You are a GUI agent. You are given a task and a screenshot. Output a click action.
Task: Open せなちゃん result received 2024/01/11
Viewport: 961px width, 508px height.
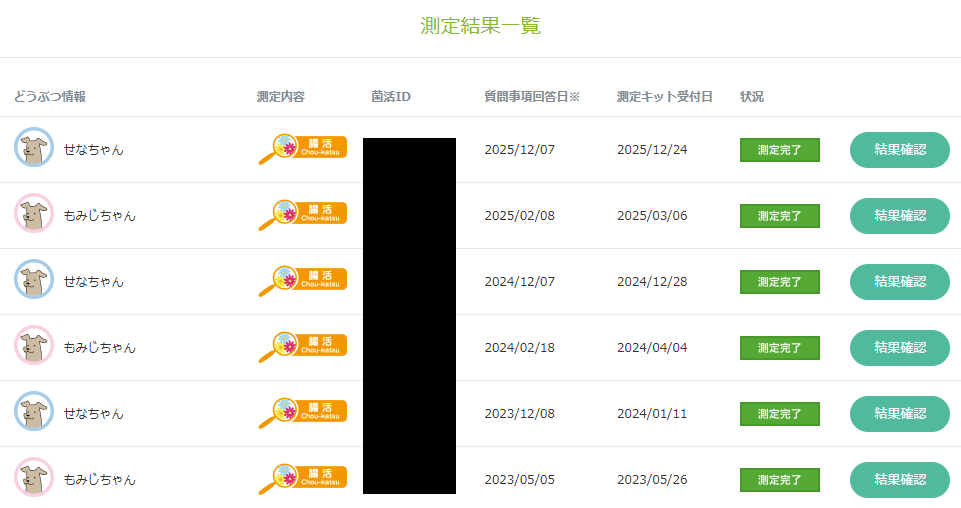coord(899,414)
